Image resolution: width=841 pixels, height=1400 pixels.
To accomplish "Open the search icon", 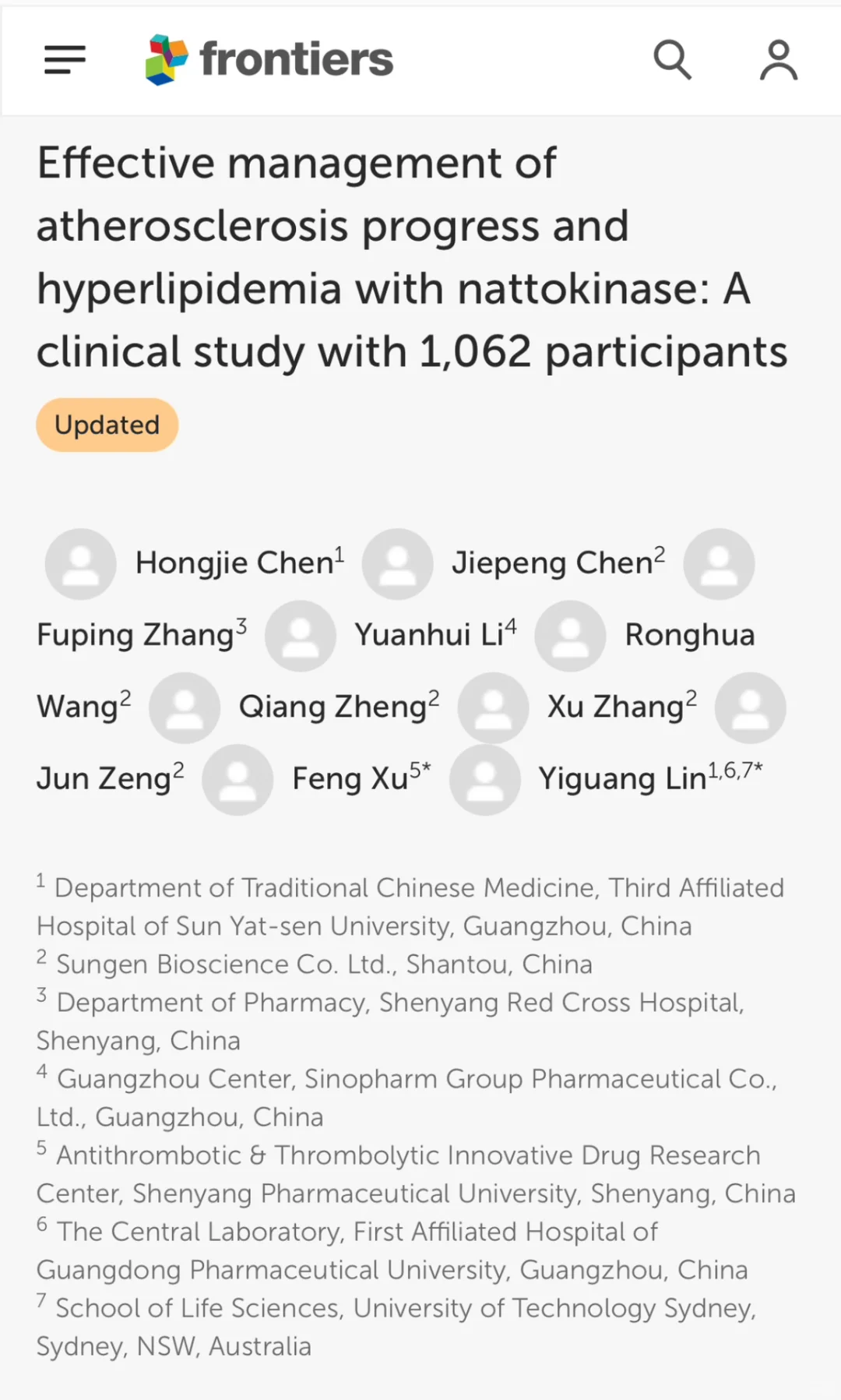I will (x=672, y=60).
